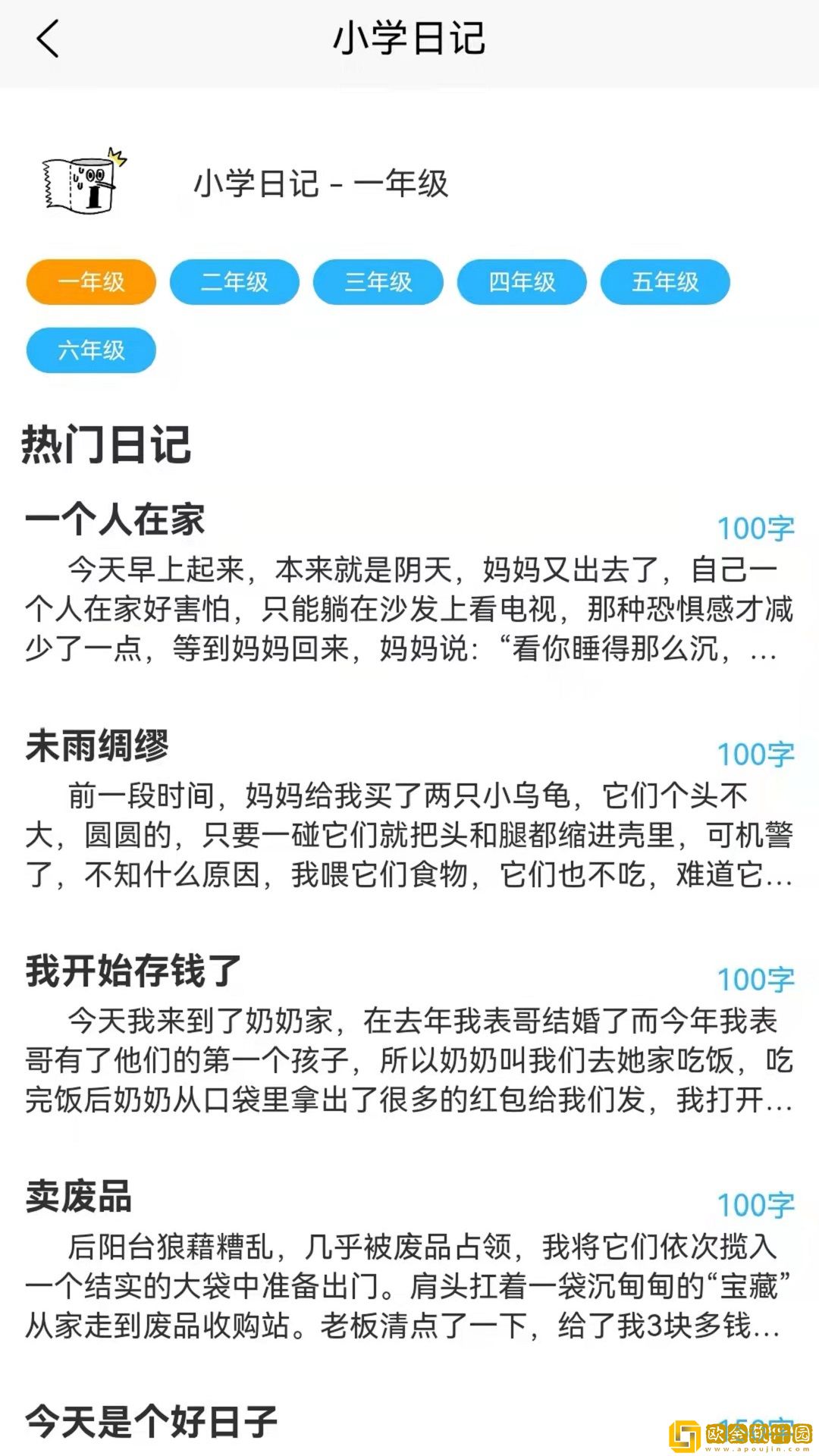Viewport: 819px width, 1456px height.
Task: Select the 六年级 grade chip
Action: point(91,350)
